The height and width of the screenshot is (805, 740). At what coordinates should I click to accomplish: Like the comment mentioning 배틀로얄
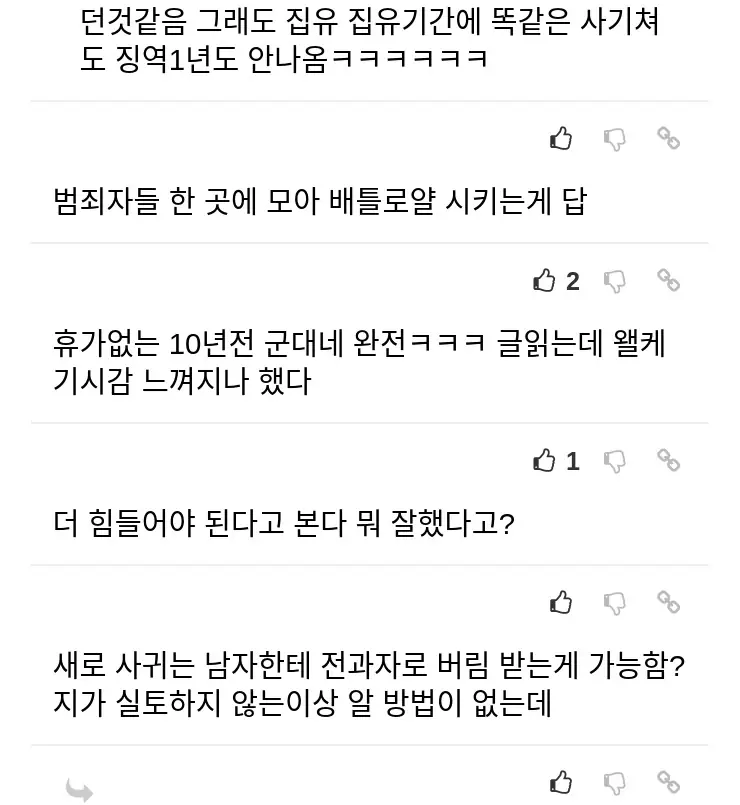click(x=561, y=139)
